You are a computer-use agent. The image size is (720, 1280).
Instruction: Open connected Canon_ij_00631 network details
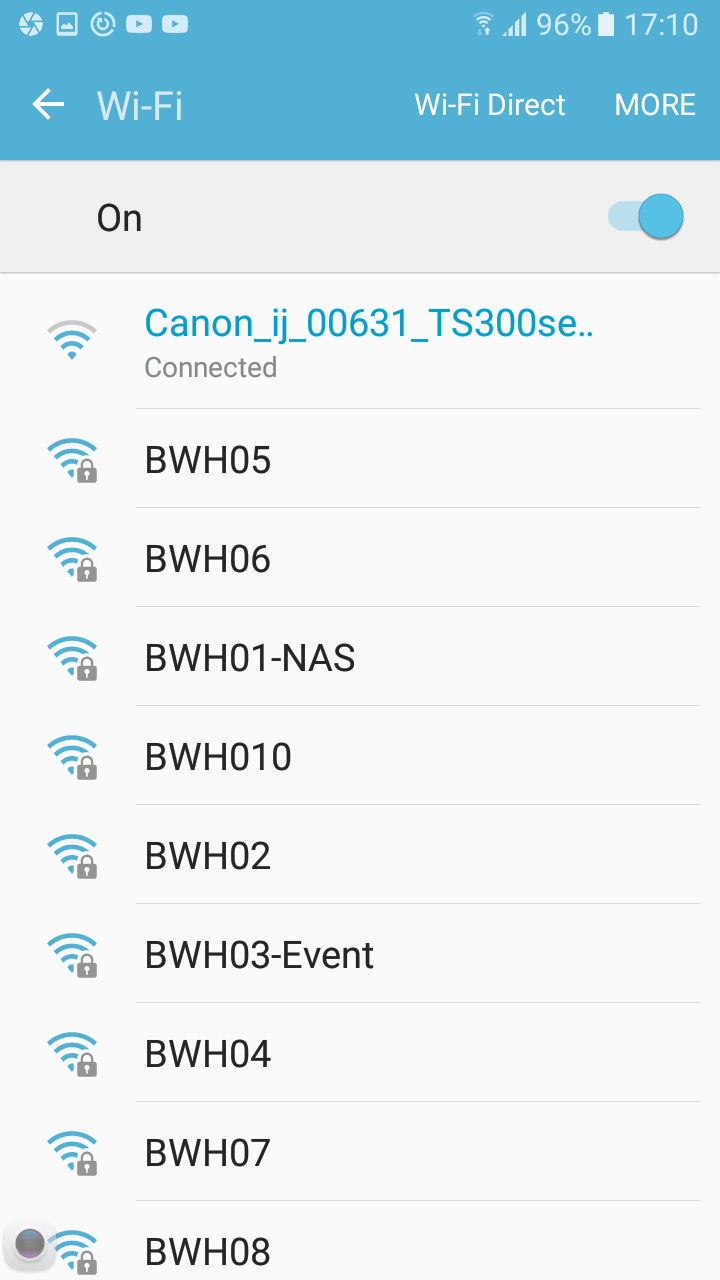(x=360, y=341)
